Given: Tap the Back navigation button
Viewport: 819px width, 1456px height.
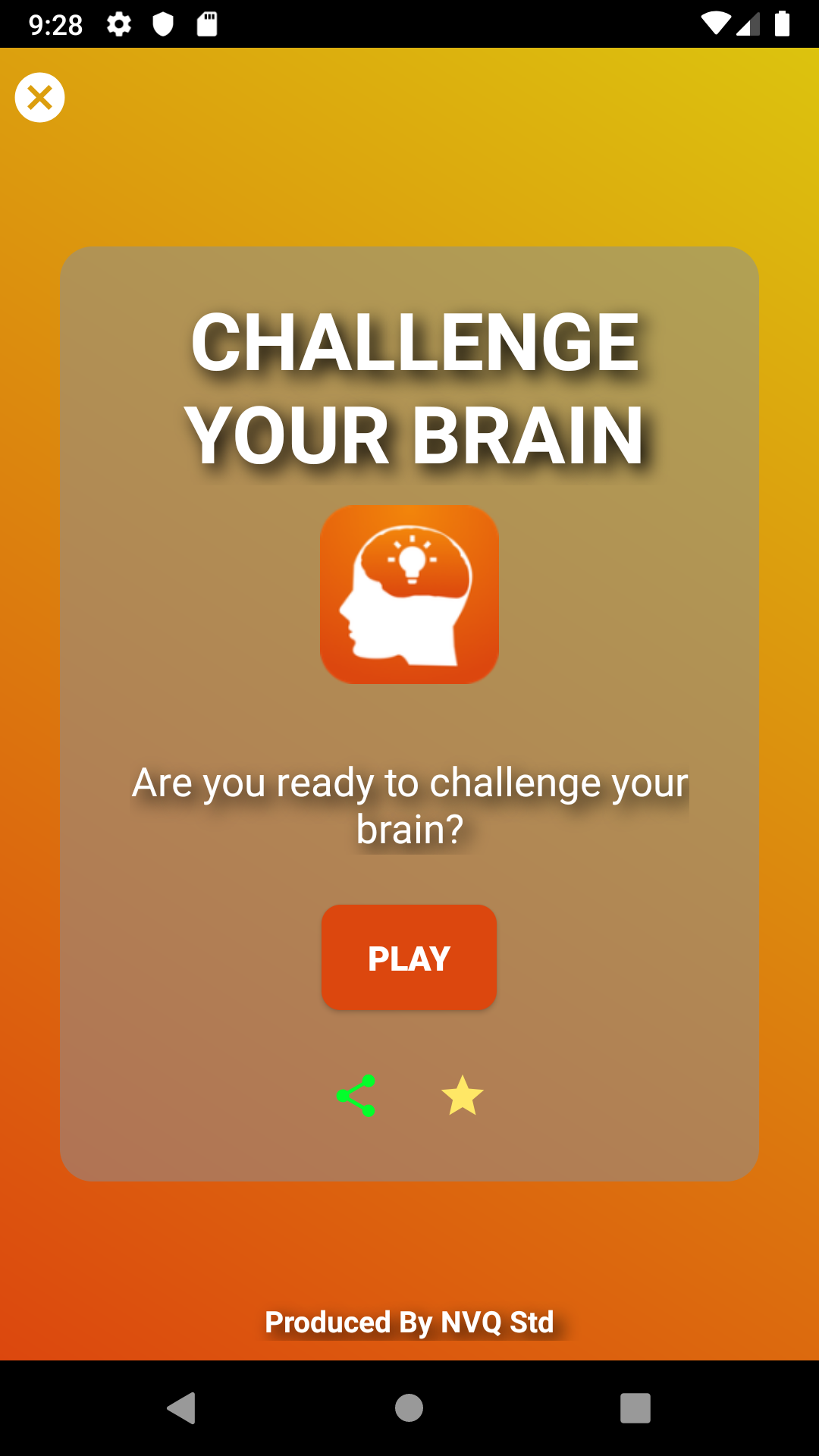Looking at the screenshot, I should (180, 1409).
